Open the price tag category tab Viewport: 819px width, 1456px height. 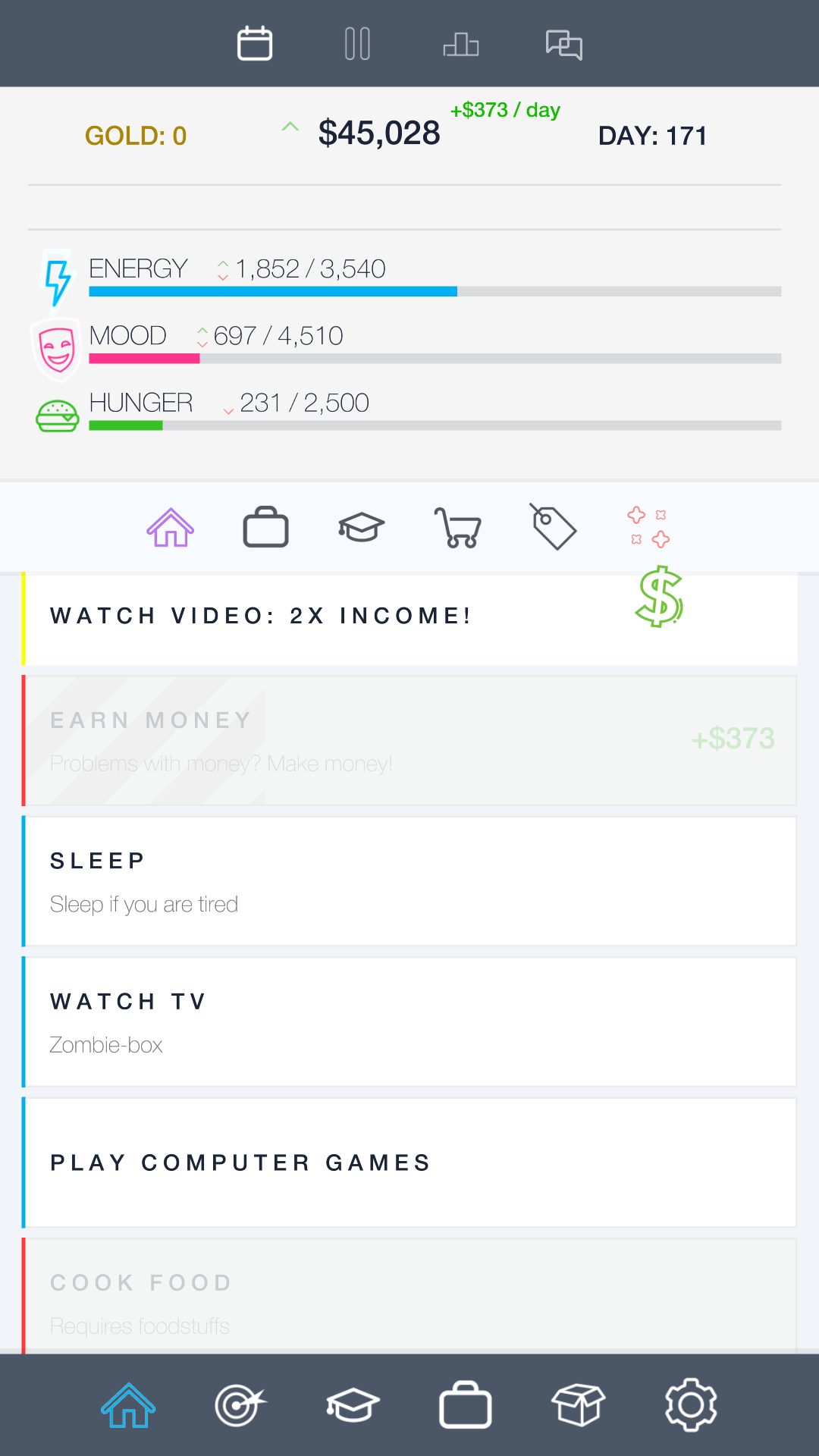(x=554, y=527)
